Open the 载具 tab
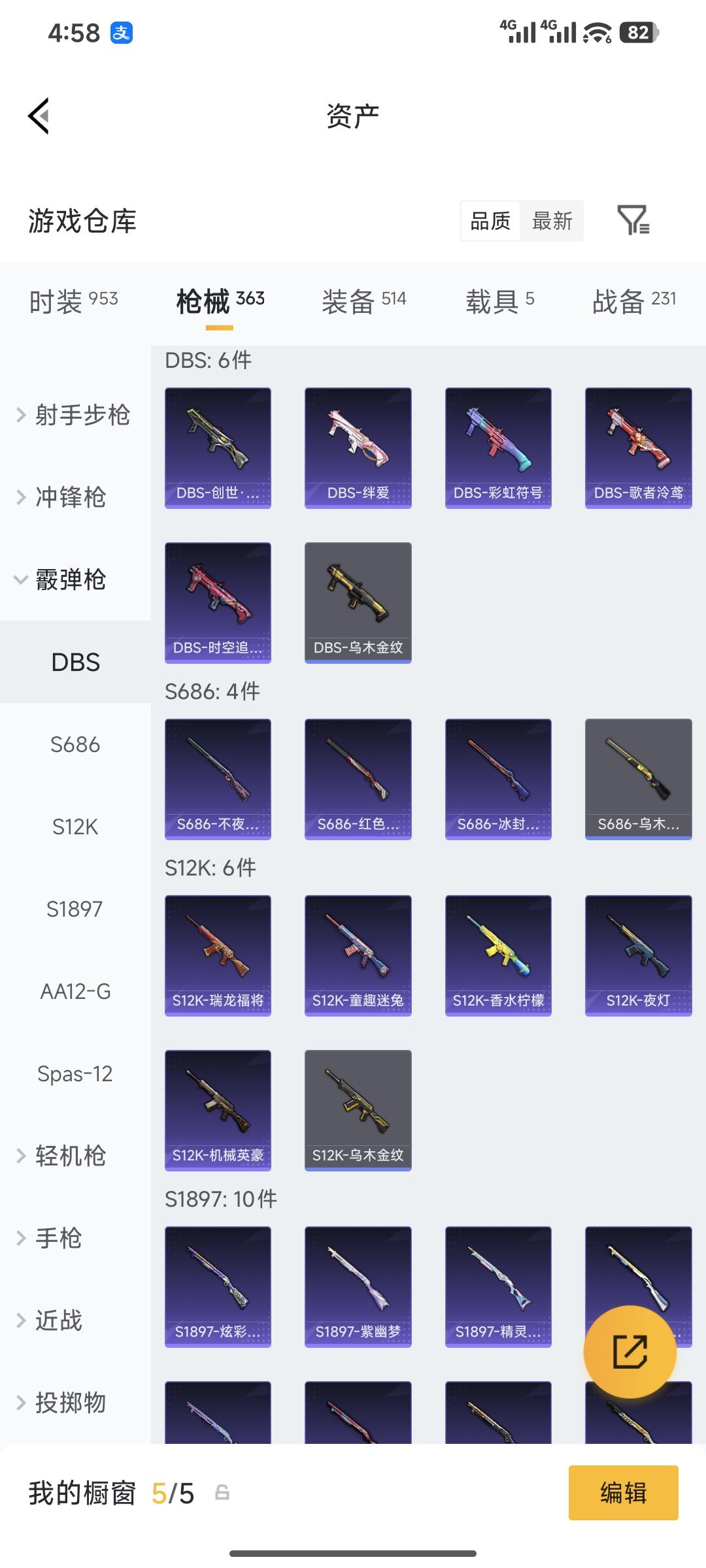 [x=499, y=301]
